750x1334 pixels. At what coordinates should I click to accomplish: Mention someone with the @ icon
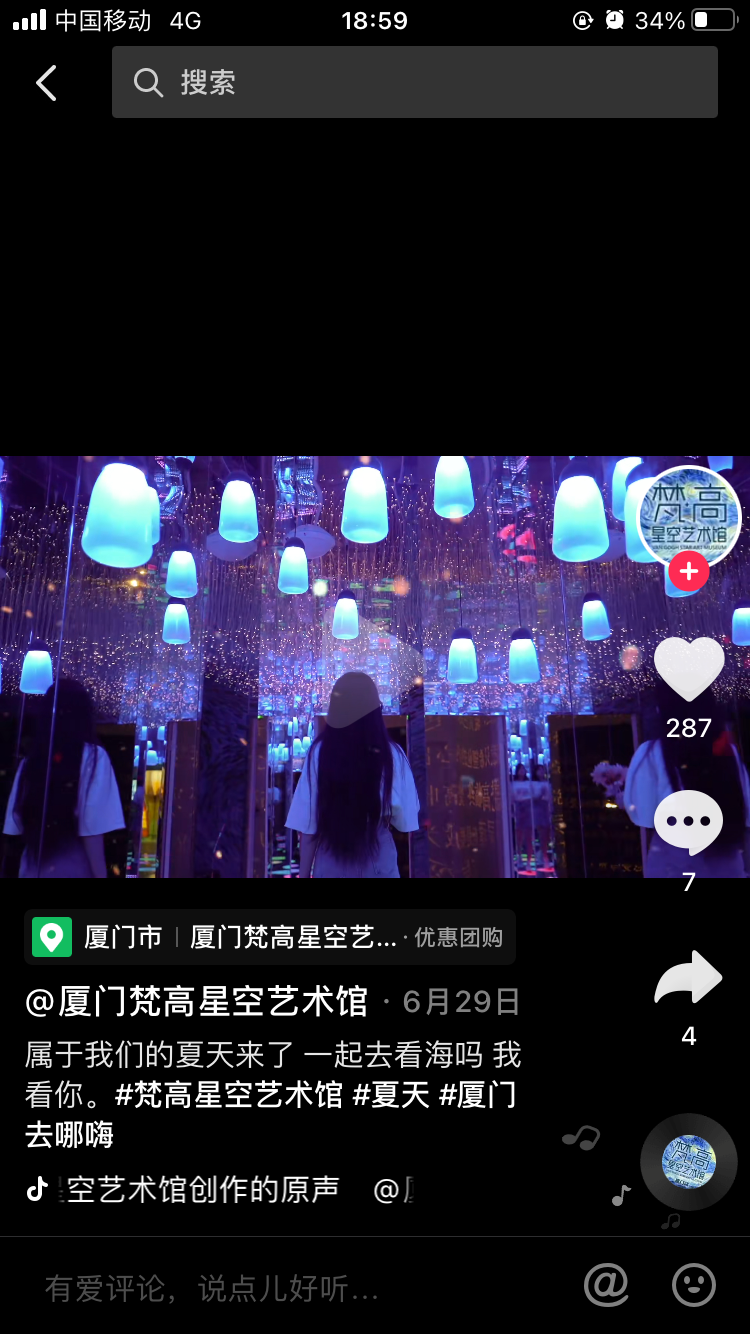[606, 1285]
